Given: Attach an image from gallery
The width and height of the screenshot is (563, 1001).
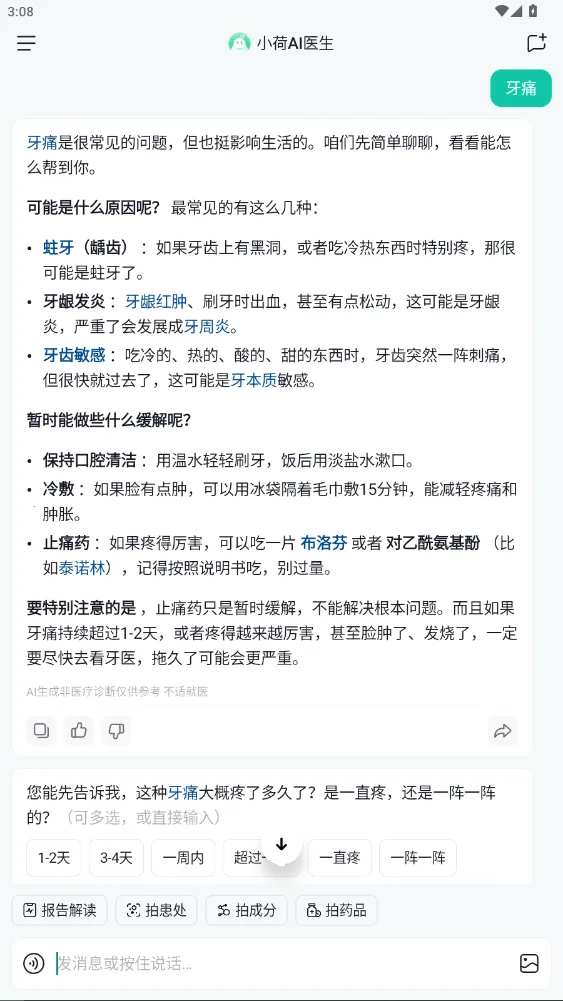Looking at the screenshot, I should pyautogui.click(x=529, y=963).
